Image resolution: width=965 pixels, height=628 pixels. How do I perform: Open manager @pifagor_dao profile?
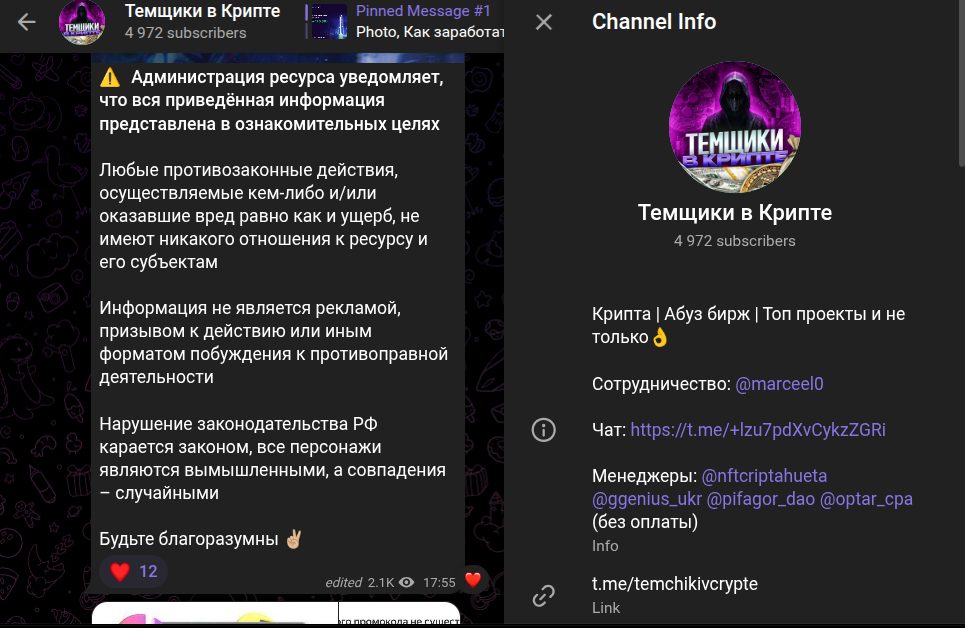click(760, 499)
